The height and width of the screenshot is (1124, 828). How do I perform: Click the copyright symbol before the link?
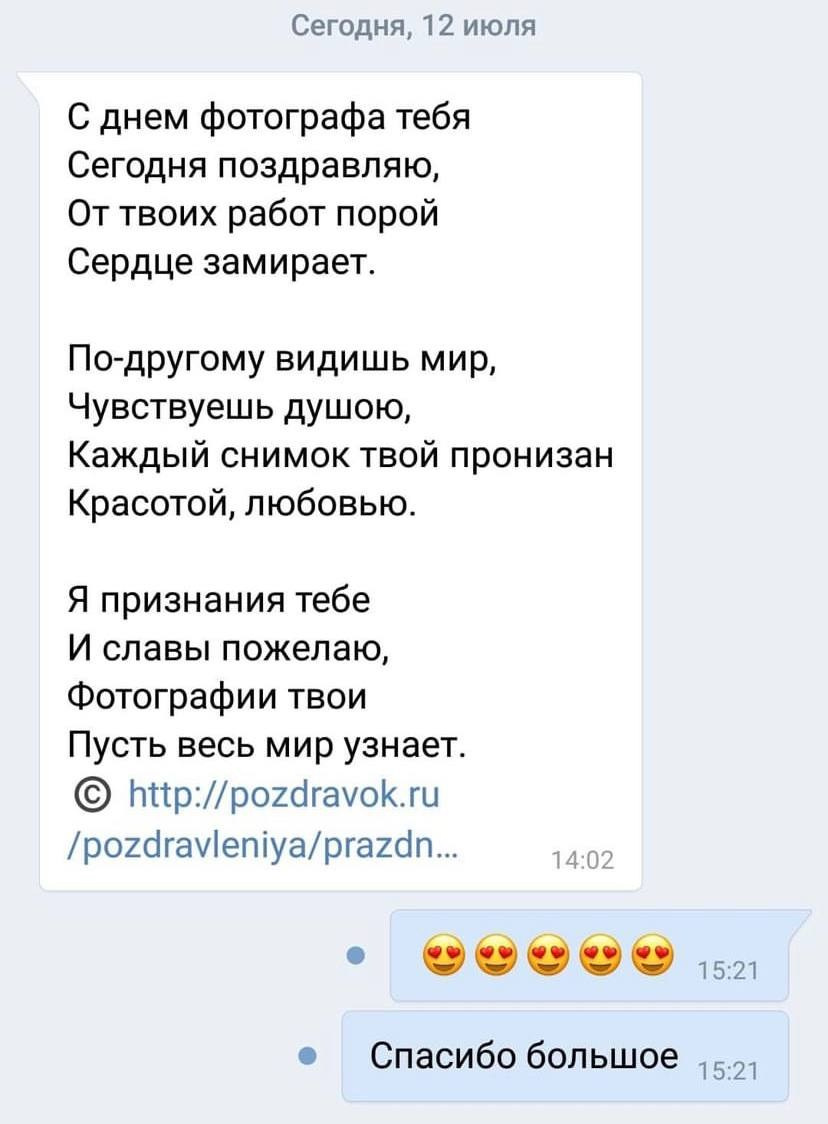point(94,794)
